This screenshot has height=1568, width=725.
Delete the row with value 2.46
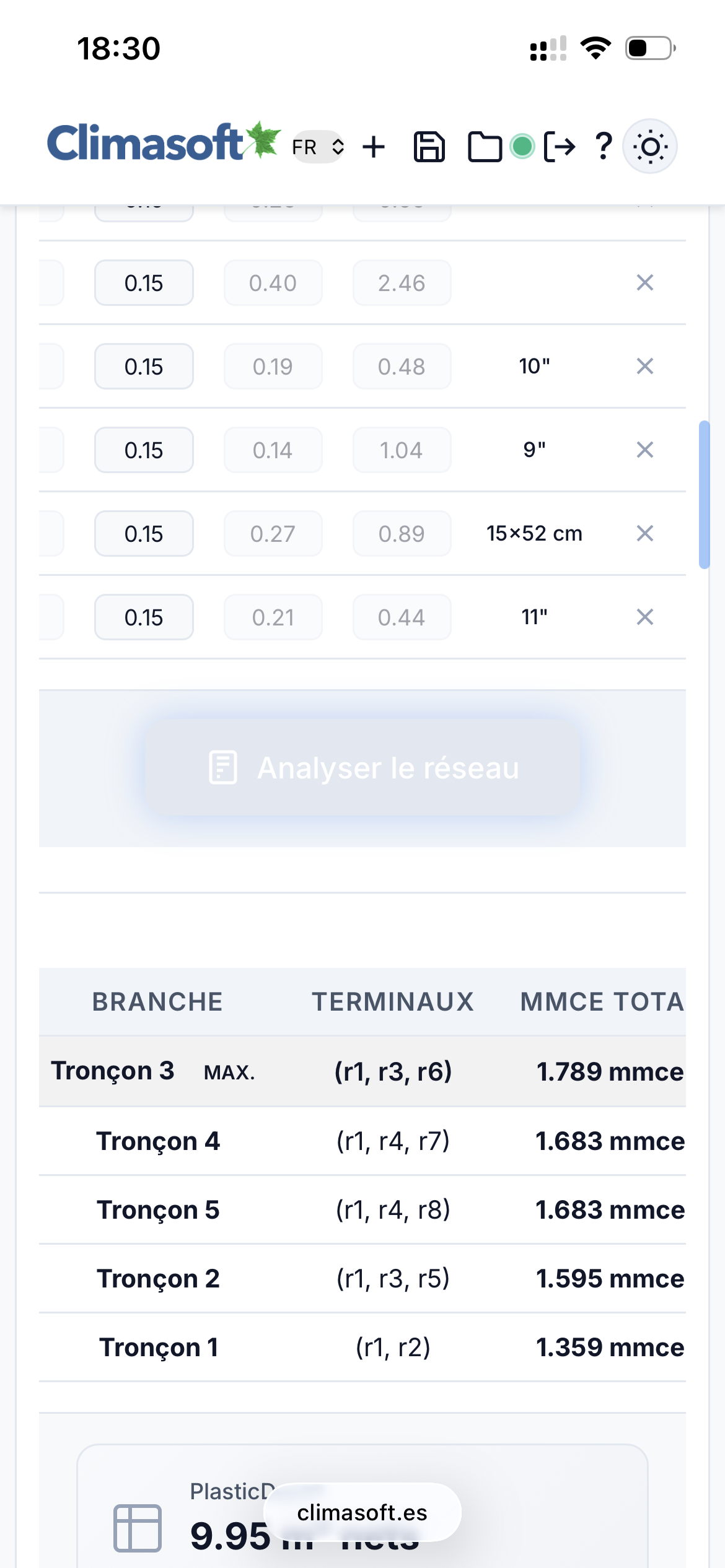pyautogui.click(x=645, y=283)
